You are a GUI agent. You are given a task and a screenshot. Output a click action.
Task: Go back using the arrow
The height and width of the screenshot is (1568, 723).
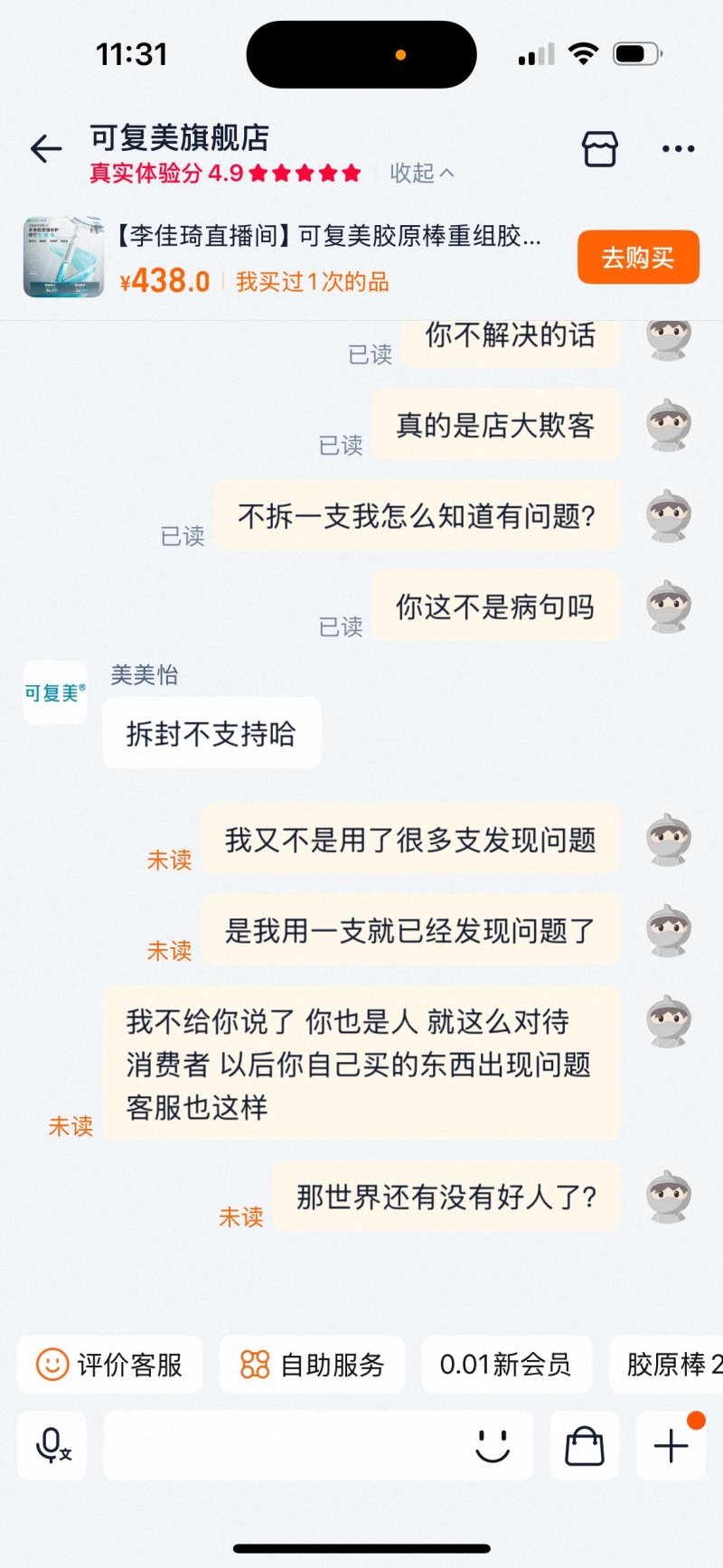click(x=46, y=149)
